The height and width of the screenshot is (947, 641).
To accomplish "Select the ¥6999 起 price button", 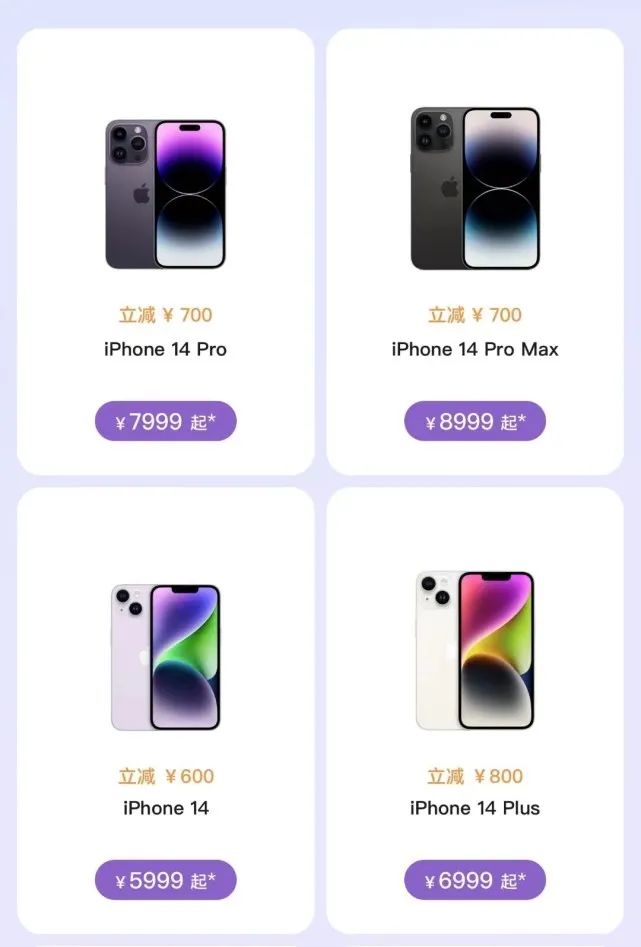I will 475,880.
